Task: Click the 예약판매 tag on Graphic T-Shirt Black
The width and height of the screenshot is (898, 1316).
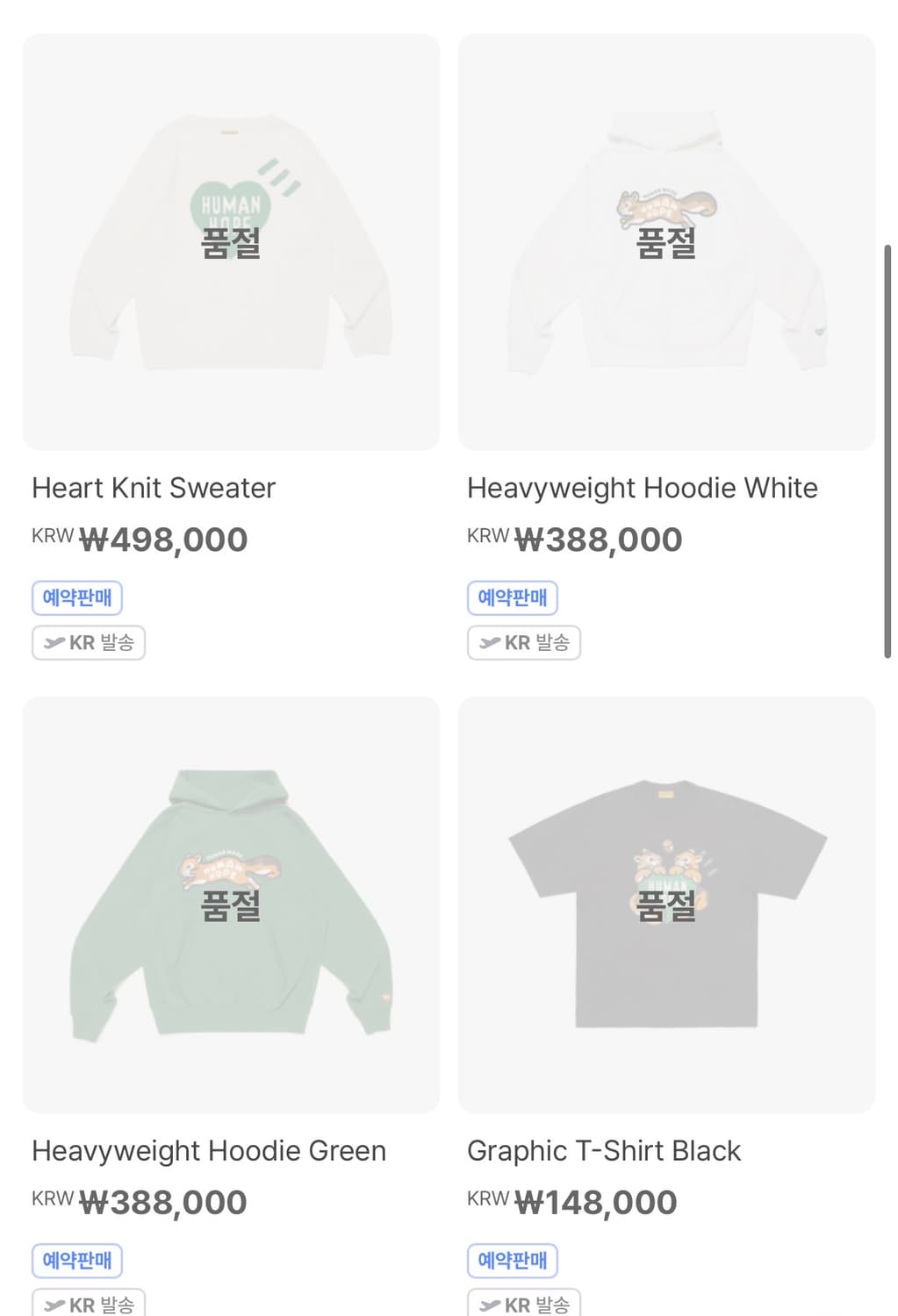Action: coord(513,1260)
